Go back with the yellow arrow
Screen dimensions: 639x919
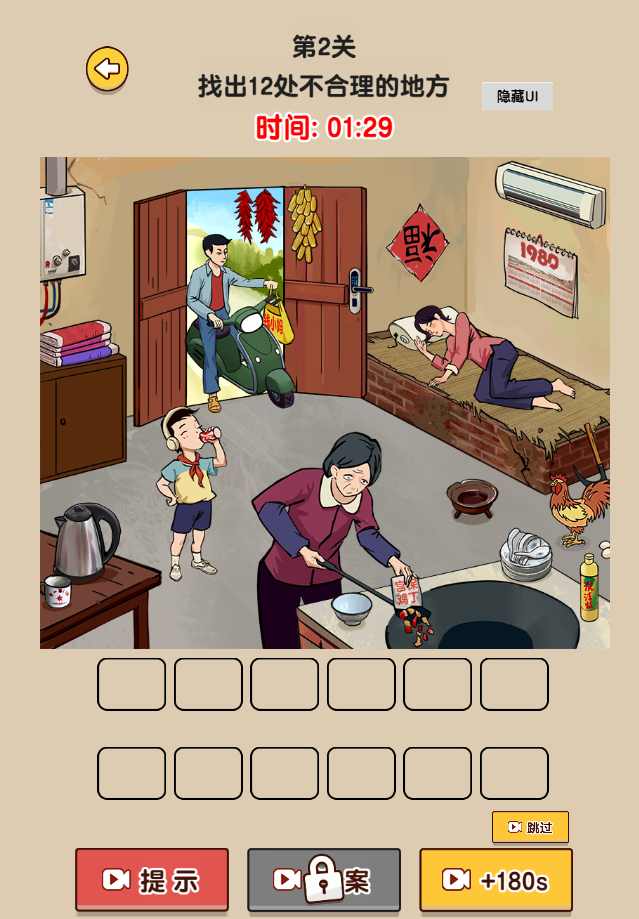point(107,69)
